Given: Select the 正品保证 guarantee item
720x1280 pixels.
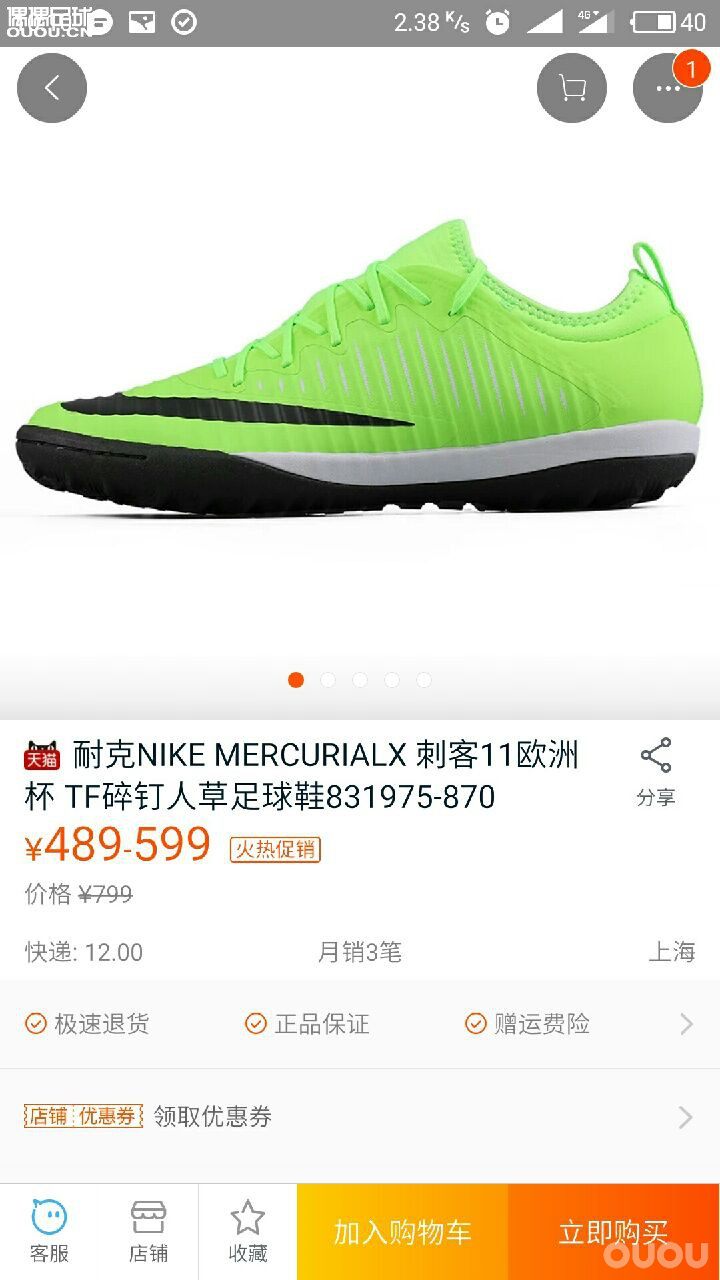Looking at the screenshot, I should point(310,1024).
